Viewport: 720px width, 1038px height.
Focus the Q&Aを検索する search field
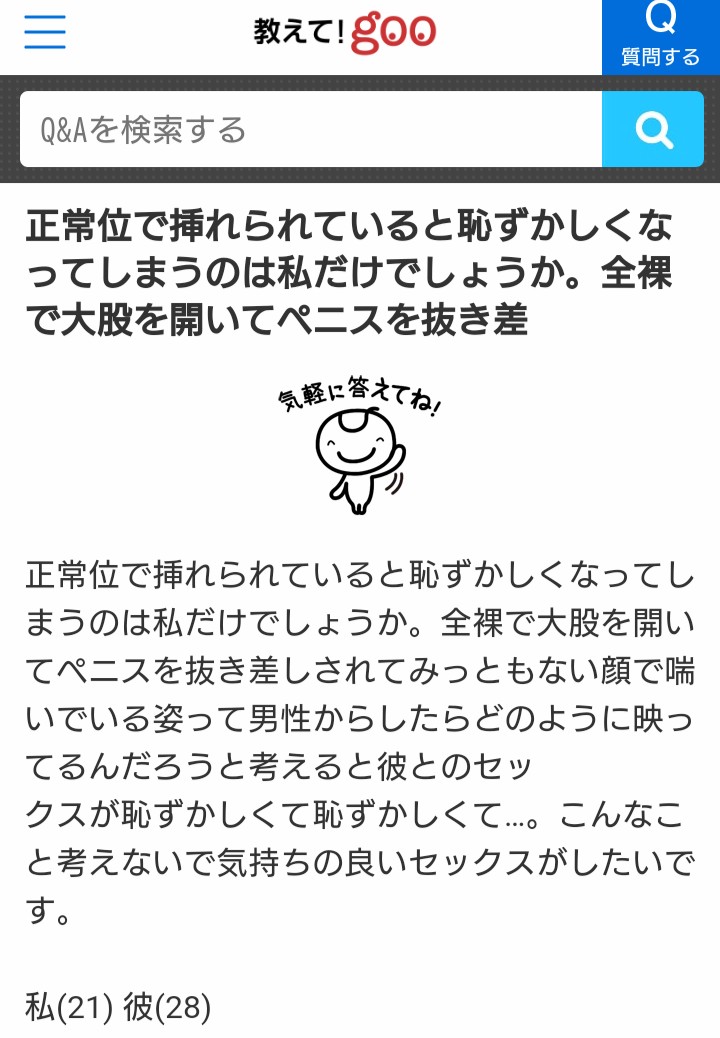(310, 129)
